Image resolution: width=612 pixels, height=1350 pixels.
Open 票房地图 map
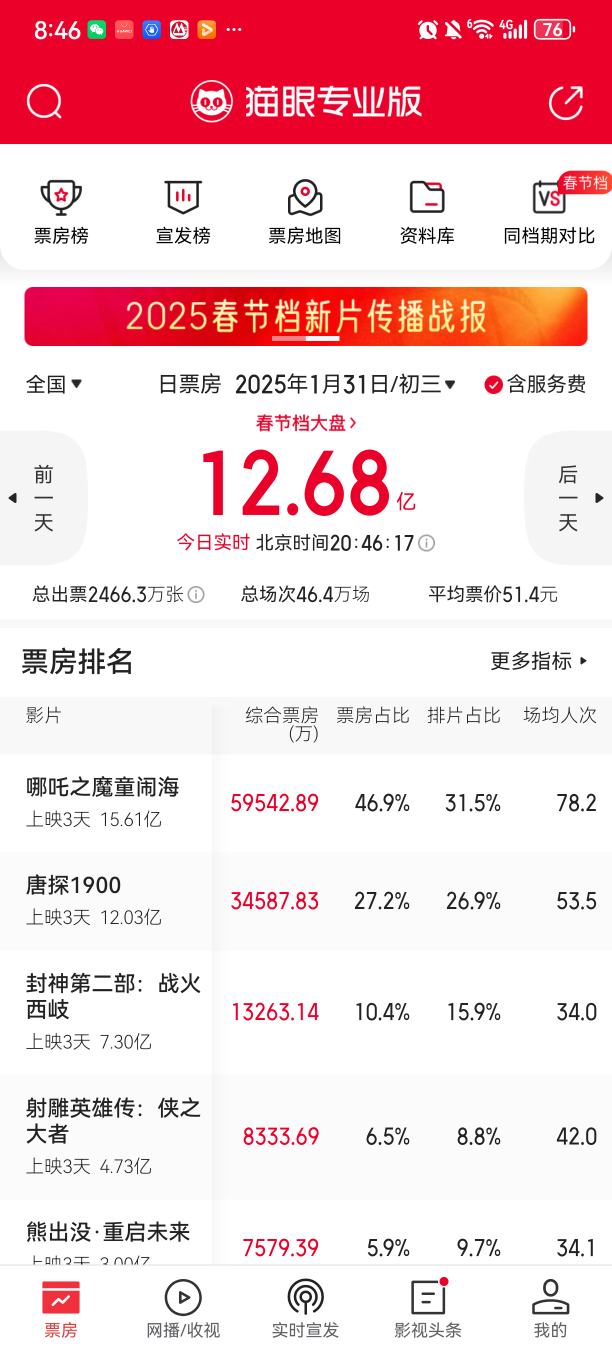pos(305,212)
